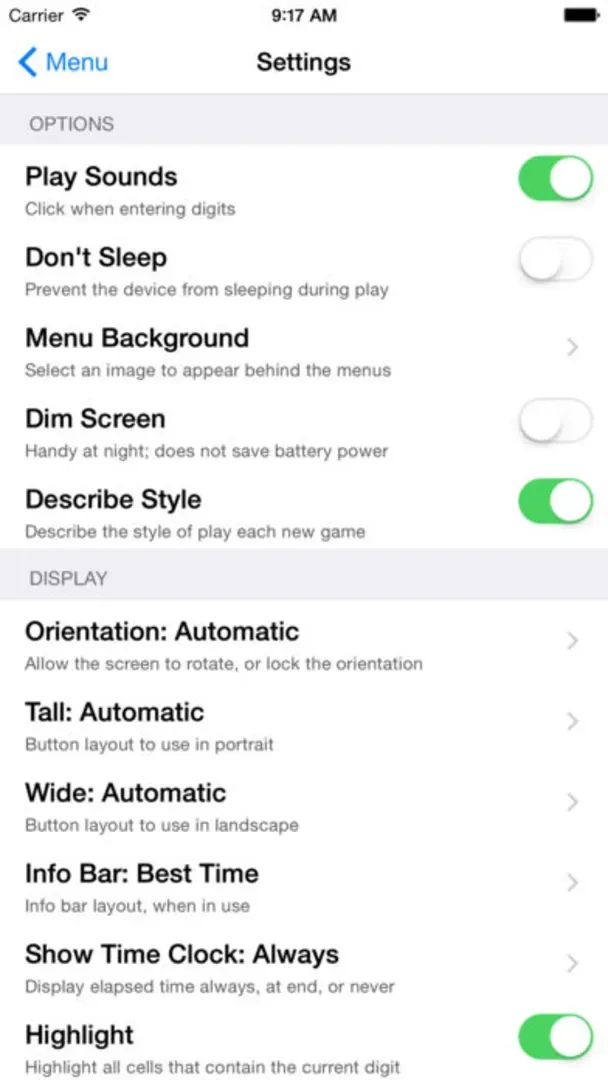Disable the Describe Style switch

coord(555,502)
